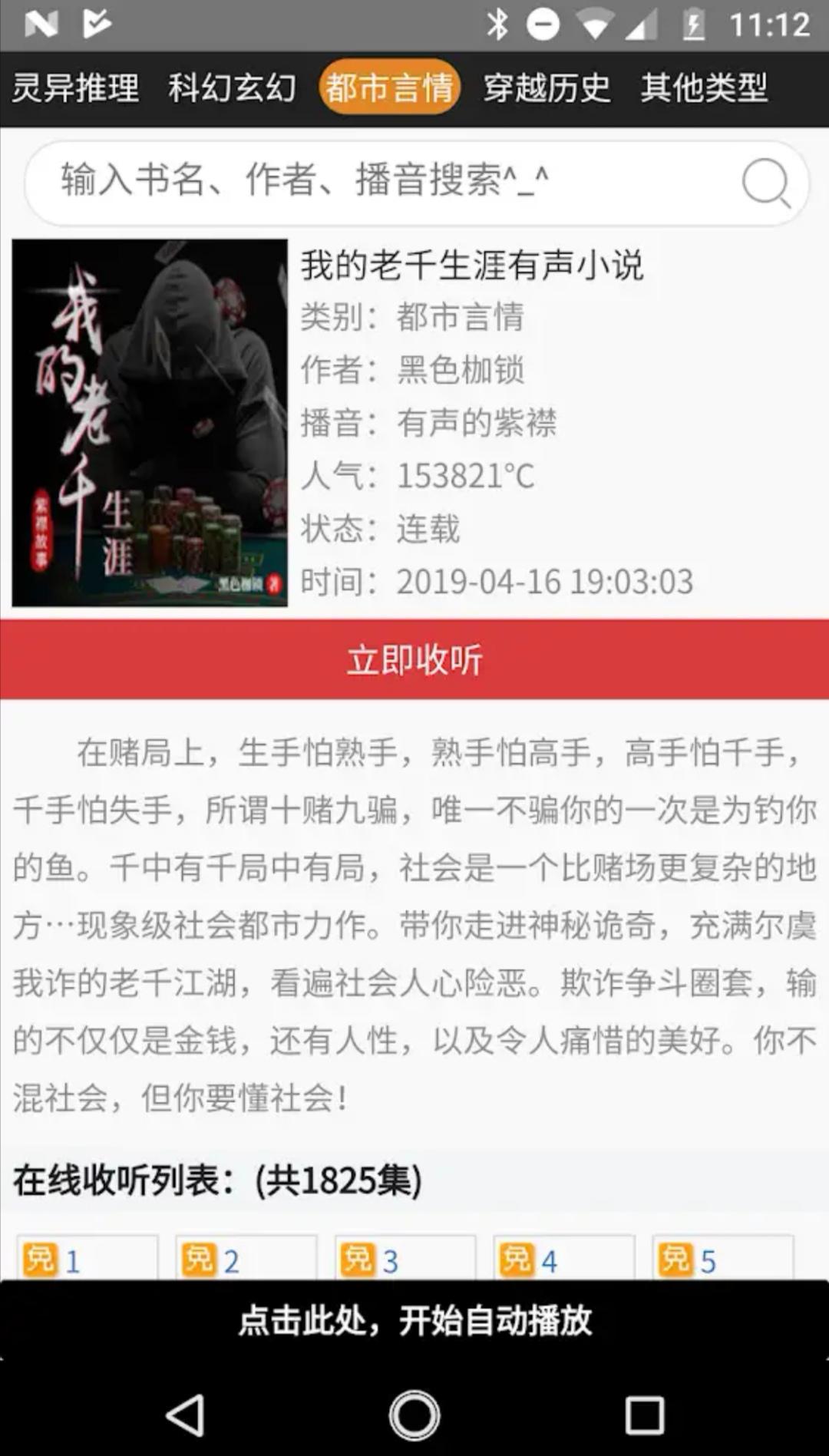
Task: Open the 其他类型 category
Action: click(x=705, y=88)
